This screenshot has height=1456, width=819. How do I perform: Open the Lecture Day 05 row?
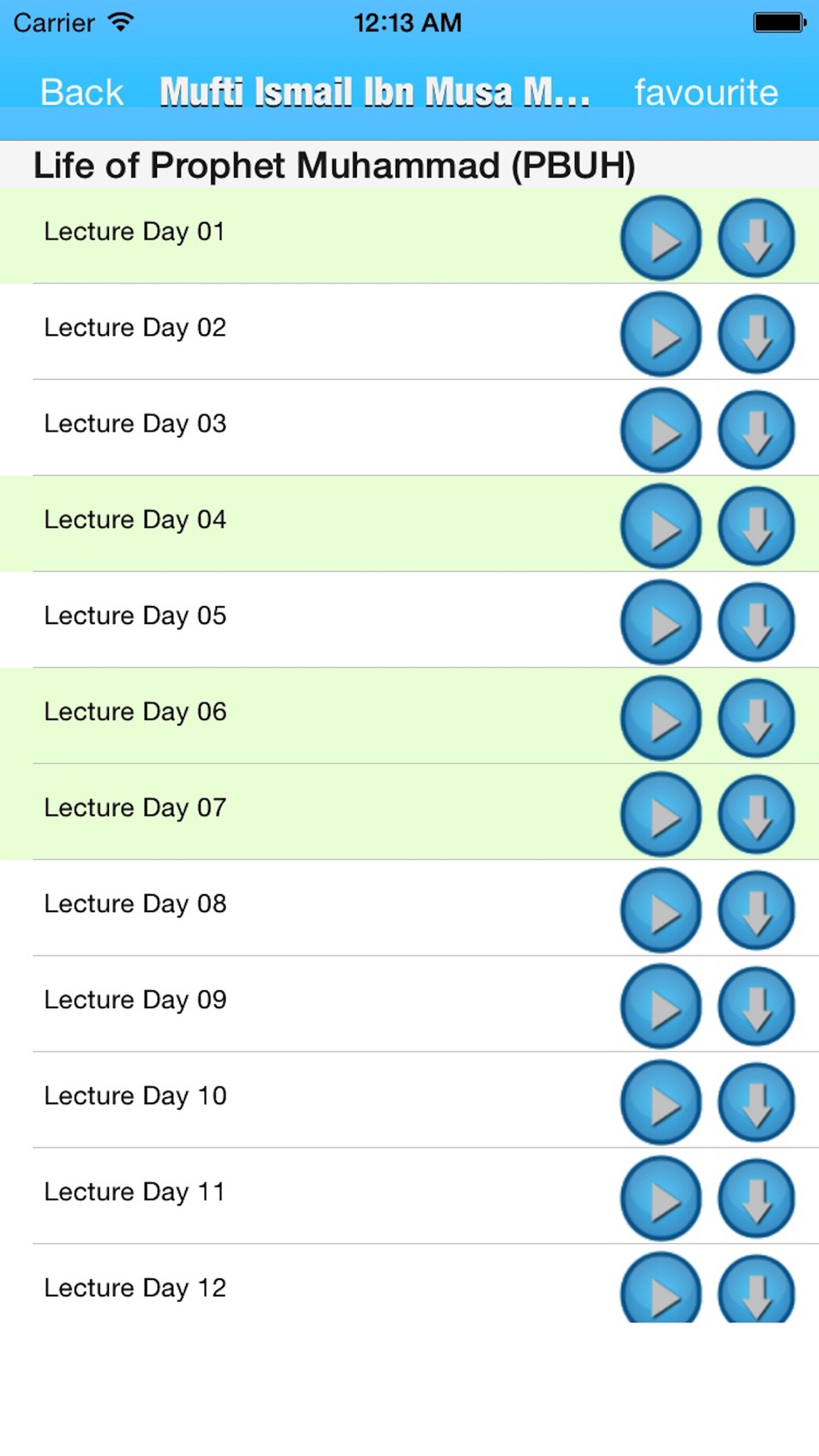tap(409, 620)
